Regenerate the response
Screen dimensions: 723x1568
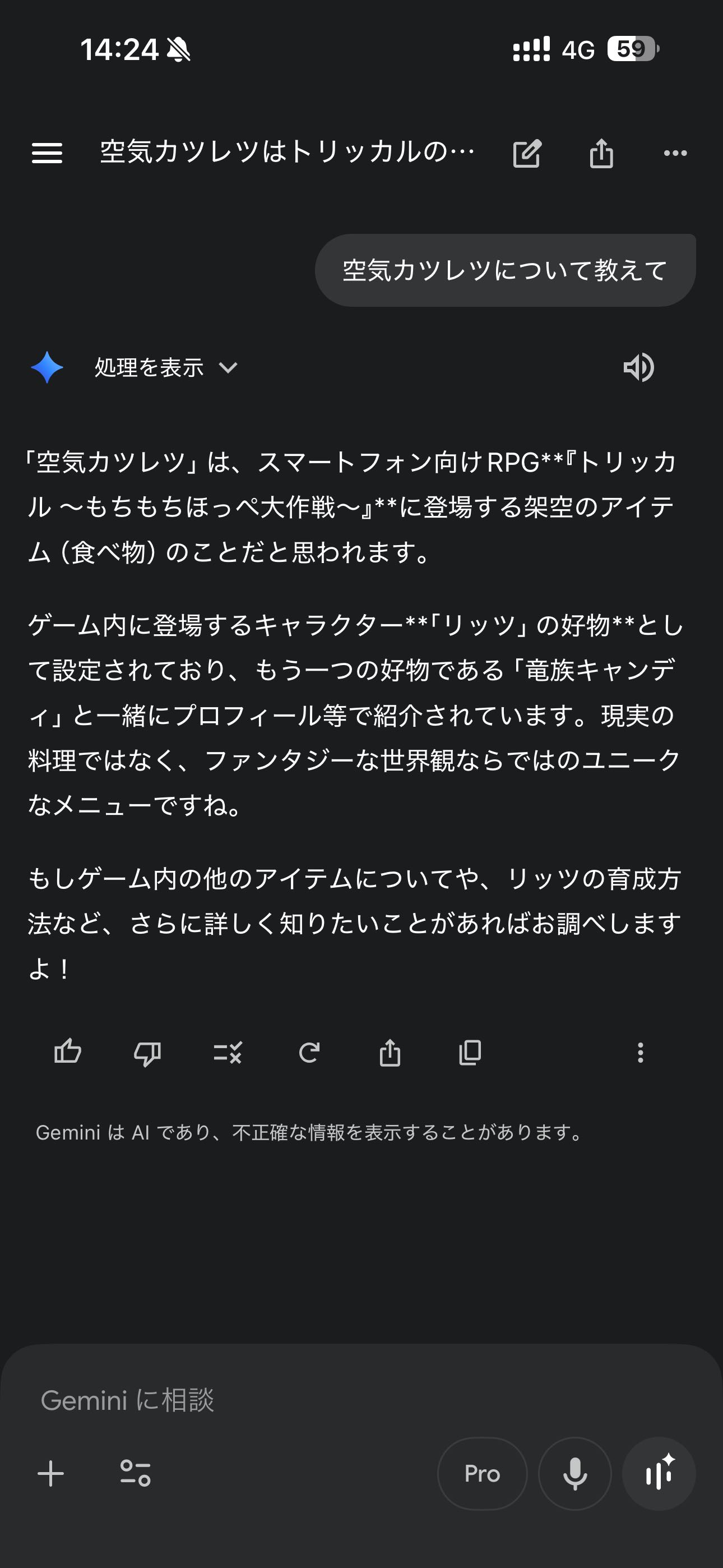pyautogui.click(x=309, y=1052)
